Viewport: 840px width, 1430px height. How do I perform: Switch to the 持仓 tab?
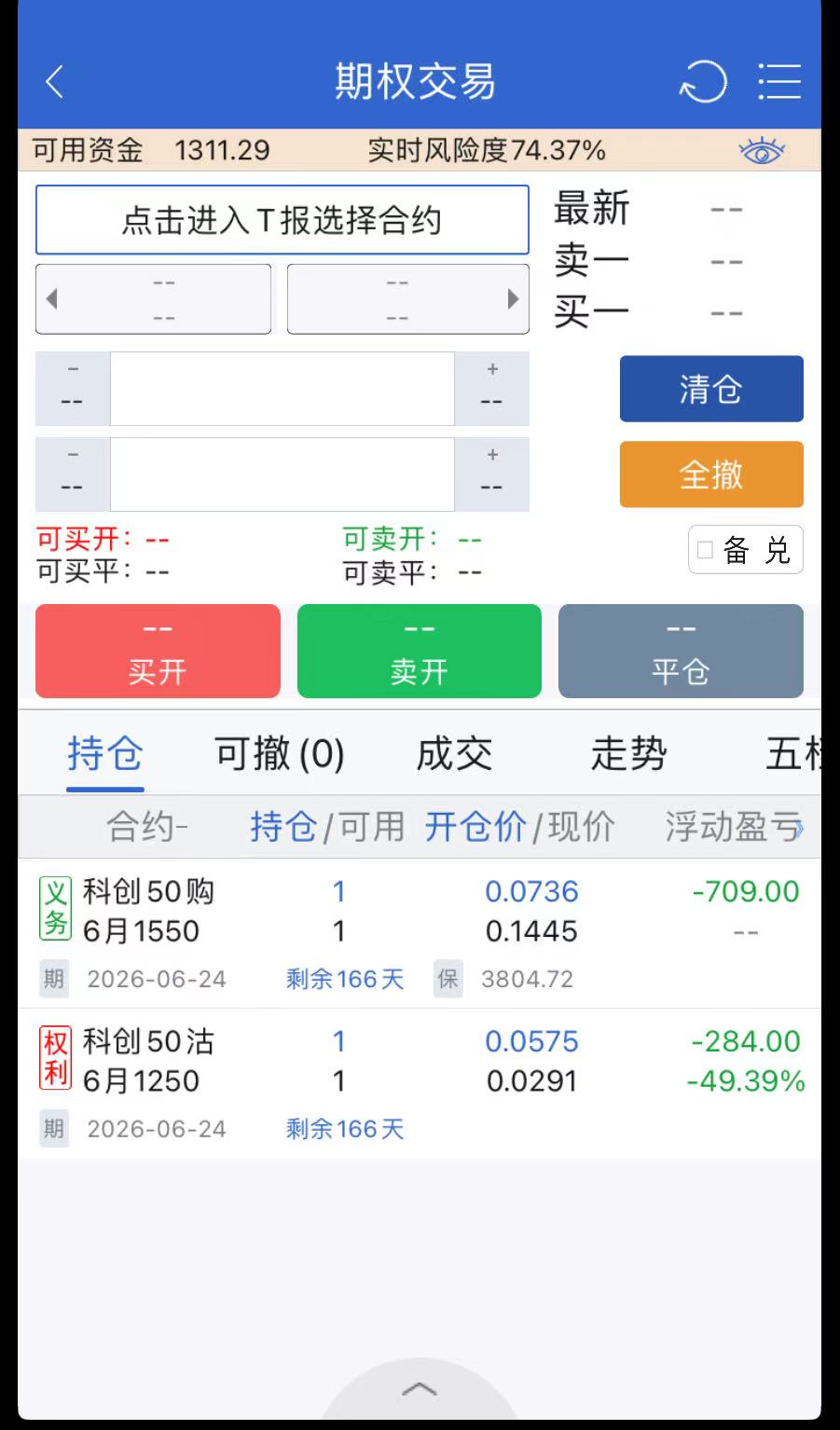pyautogui.click(x=104, y=753)
